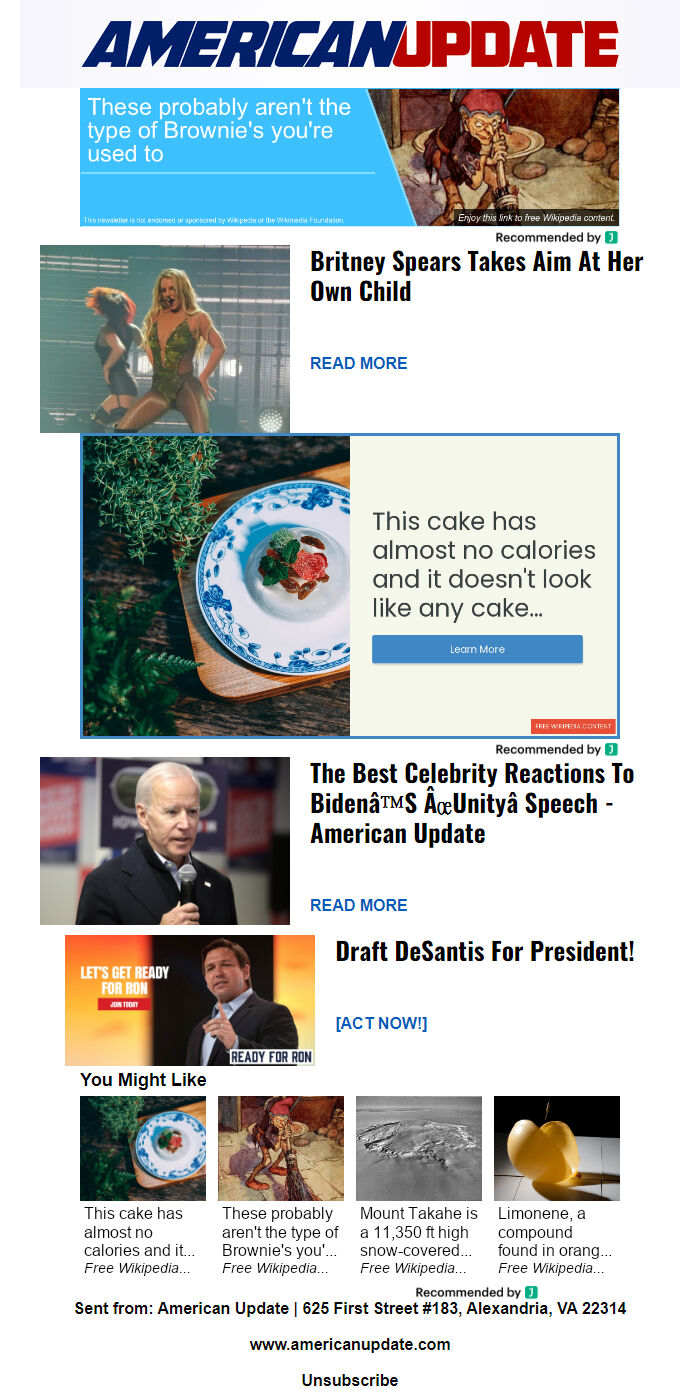Open the Biden Unity Speech headline
This screenshot has height=1400, width=700.
472,803
